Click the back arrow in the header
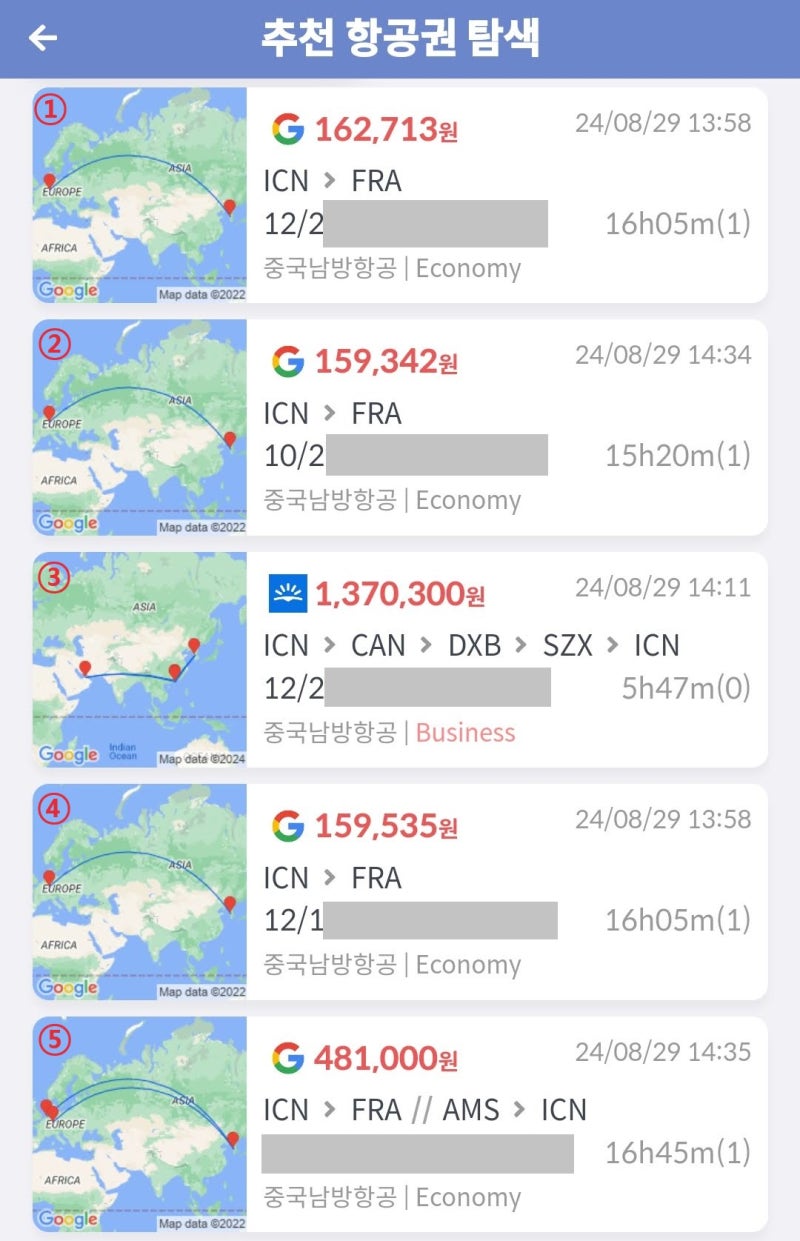 (41, 36)
